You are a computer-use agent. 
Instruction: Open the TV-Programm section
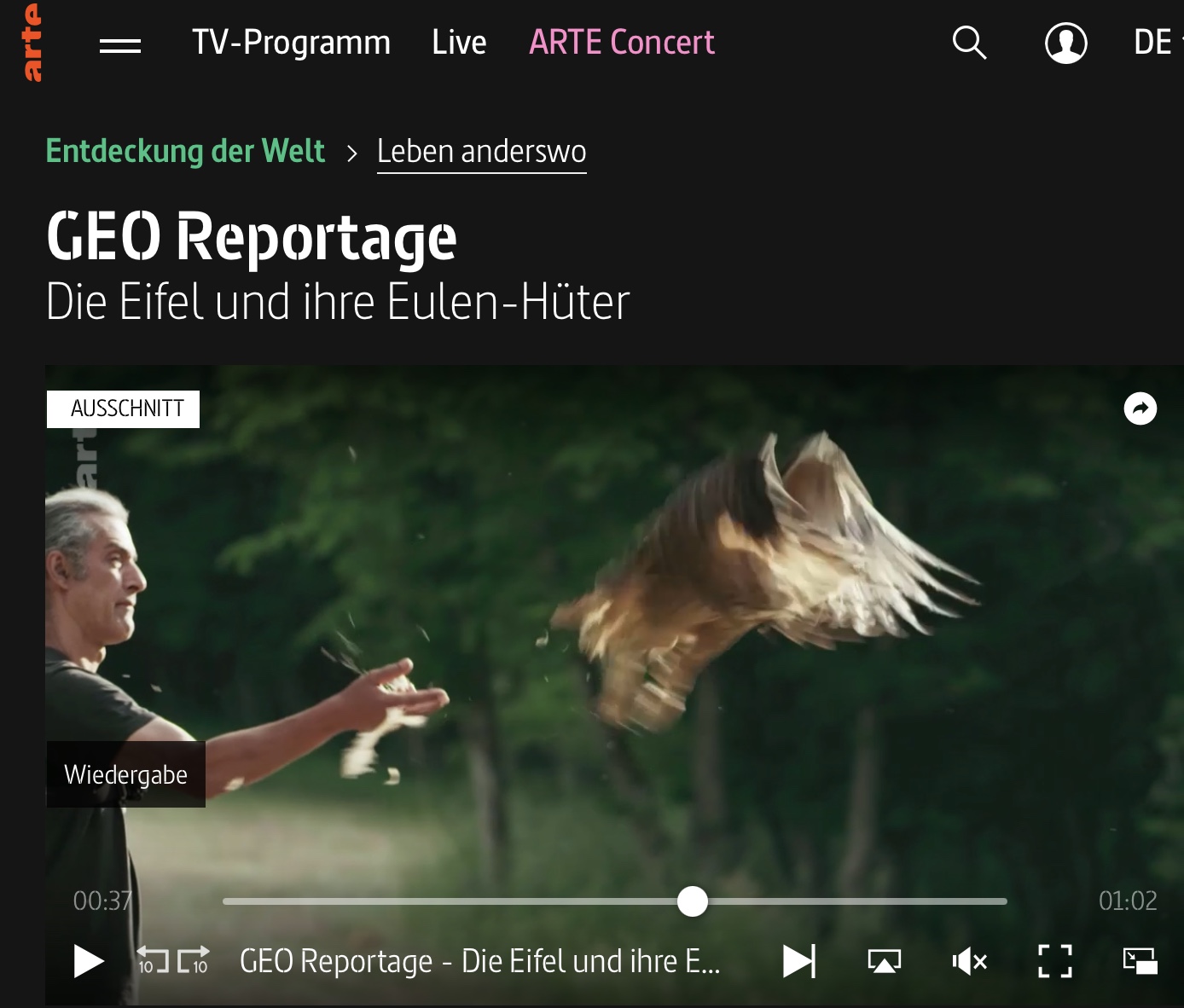click(291, 43)
